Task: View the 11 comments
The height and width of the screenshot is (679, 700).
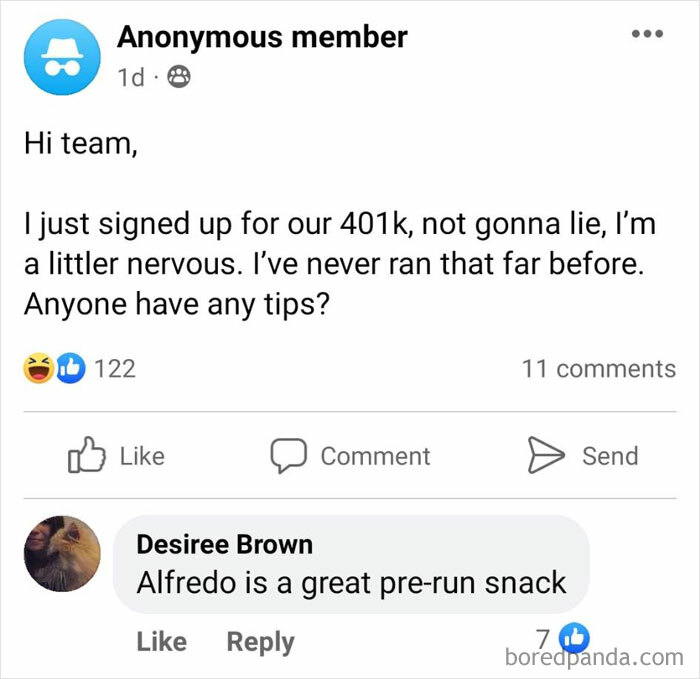Action: 599,369
